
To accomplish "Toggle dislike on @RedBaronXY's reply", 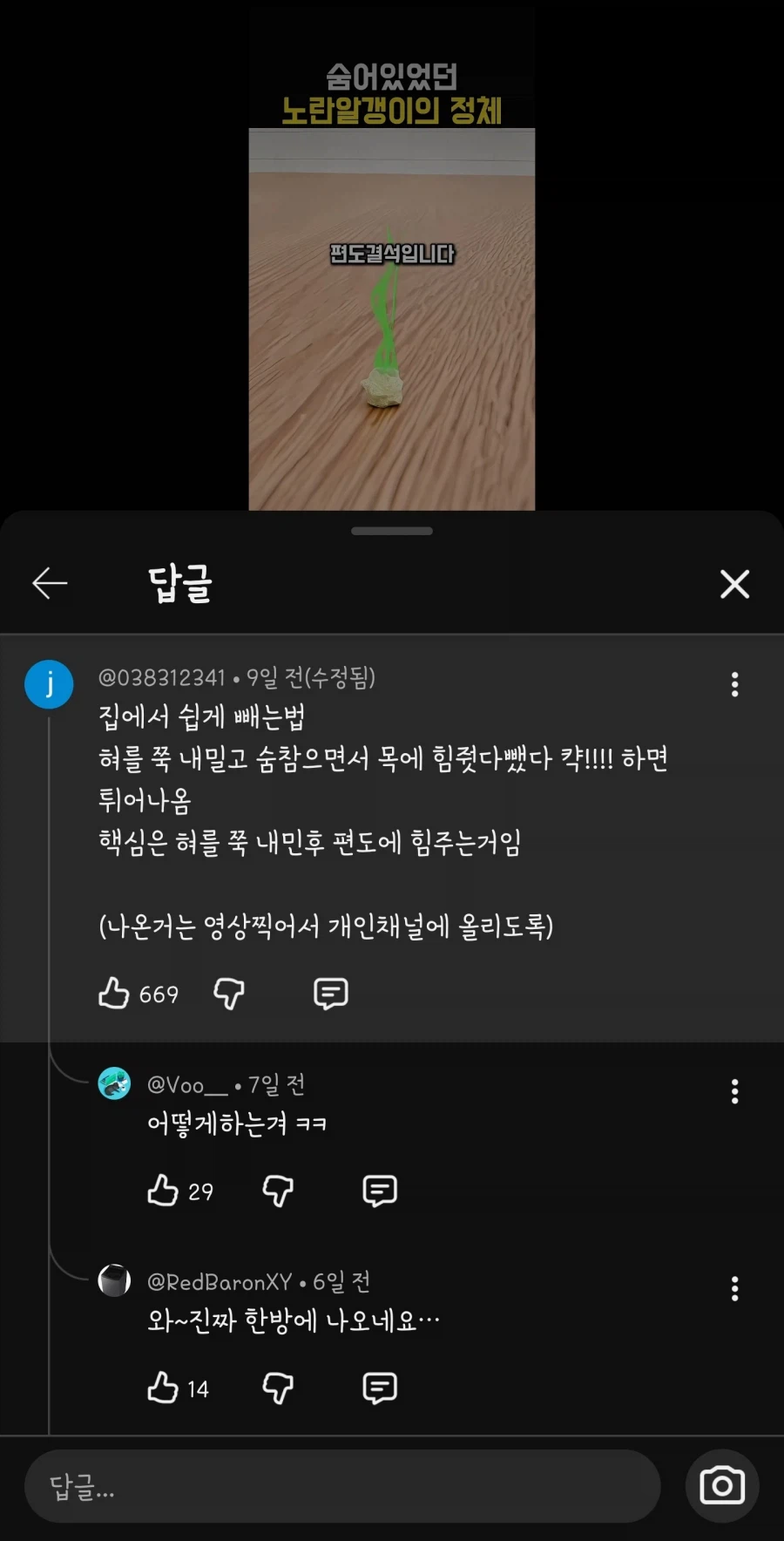I will [x=277, y=1388].
